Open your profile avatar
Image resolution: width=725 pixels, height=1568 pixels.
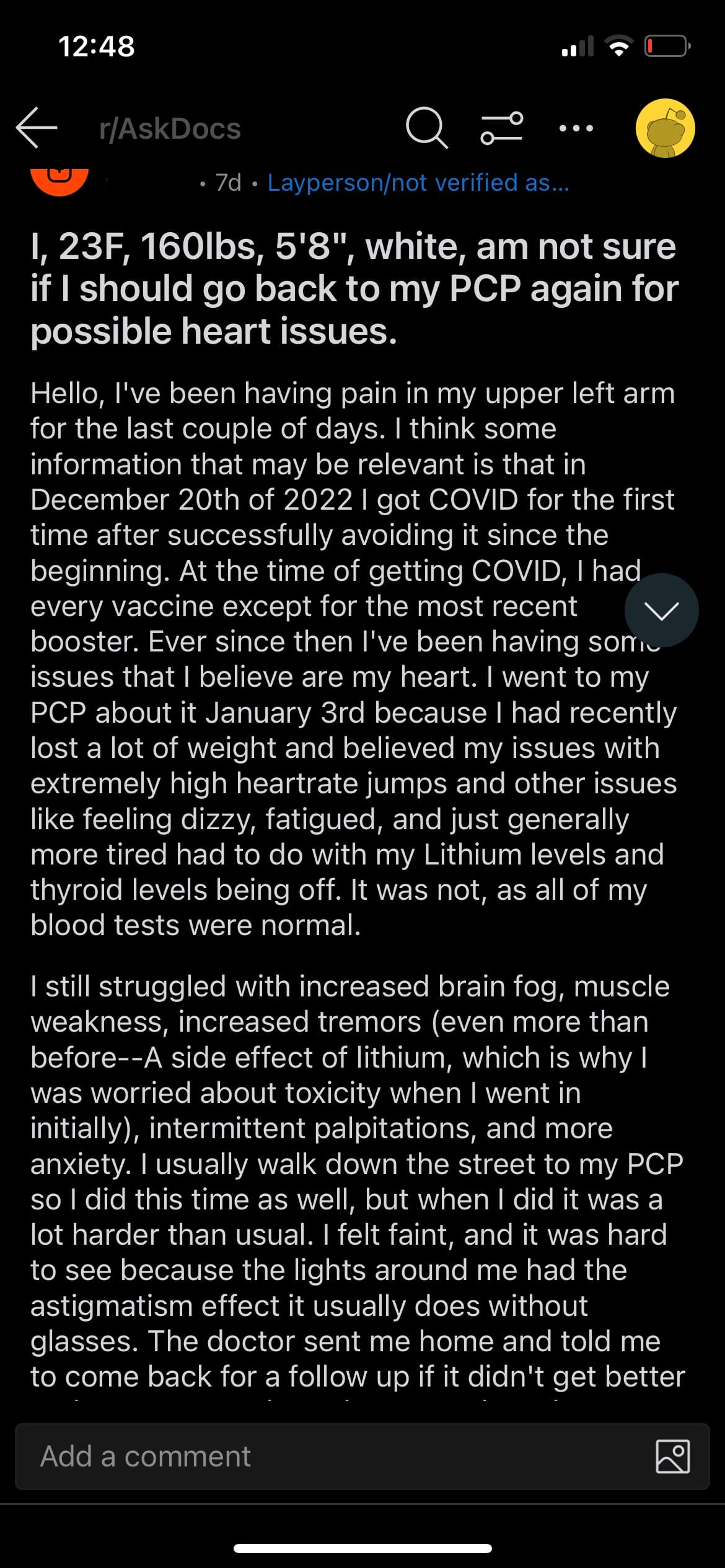(x=665, y=128)
